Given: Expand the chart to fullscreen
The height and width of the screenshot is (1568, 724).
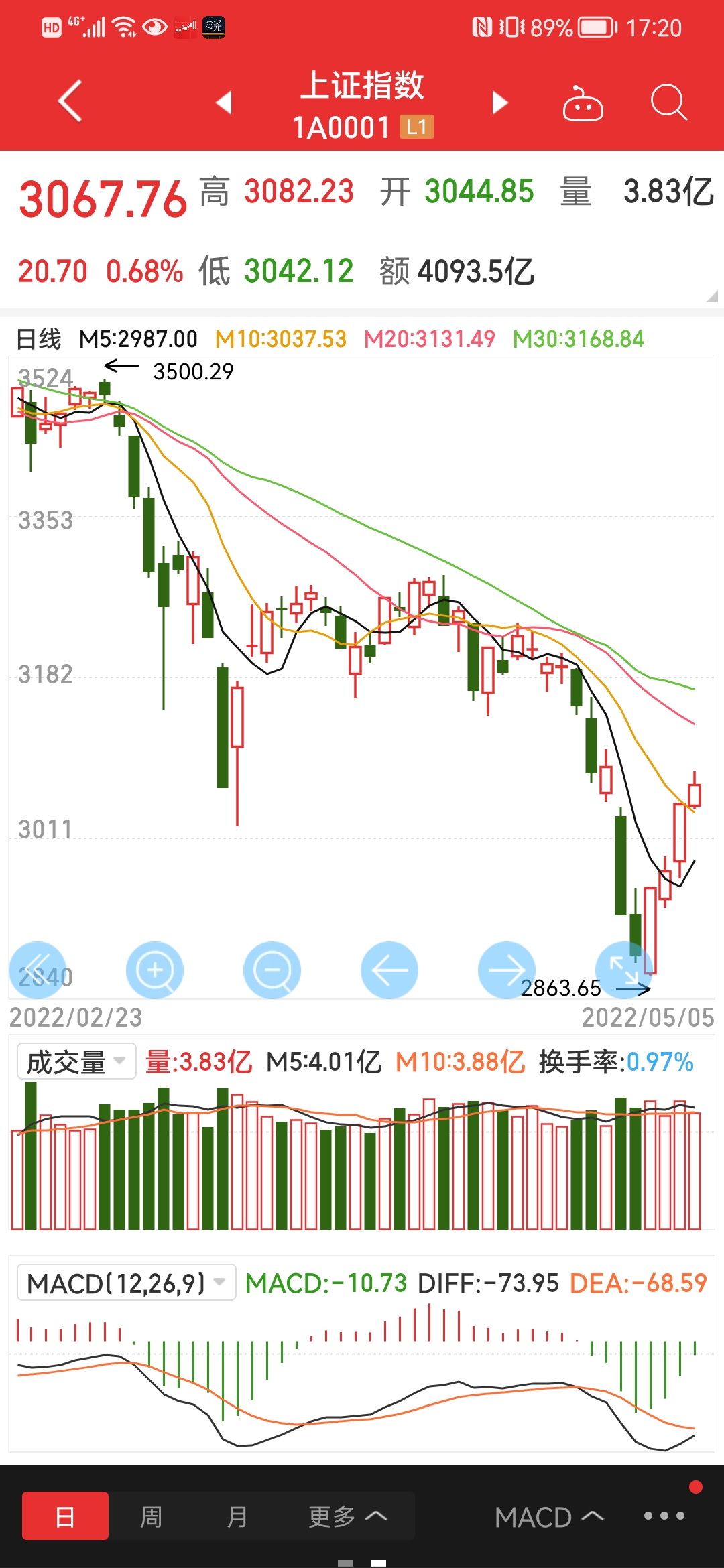Looking at the screenshot, I should 624,970.
